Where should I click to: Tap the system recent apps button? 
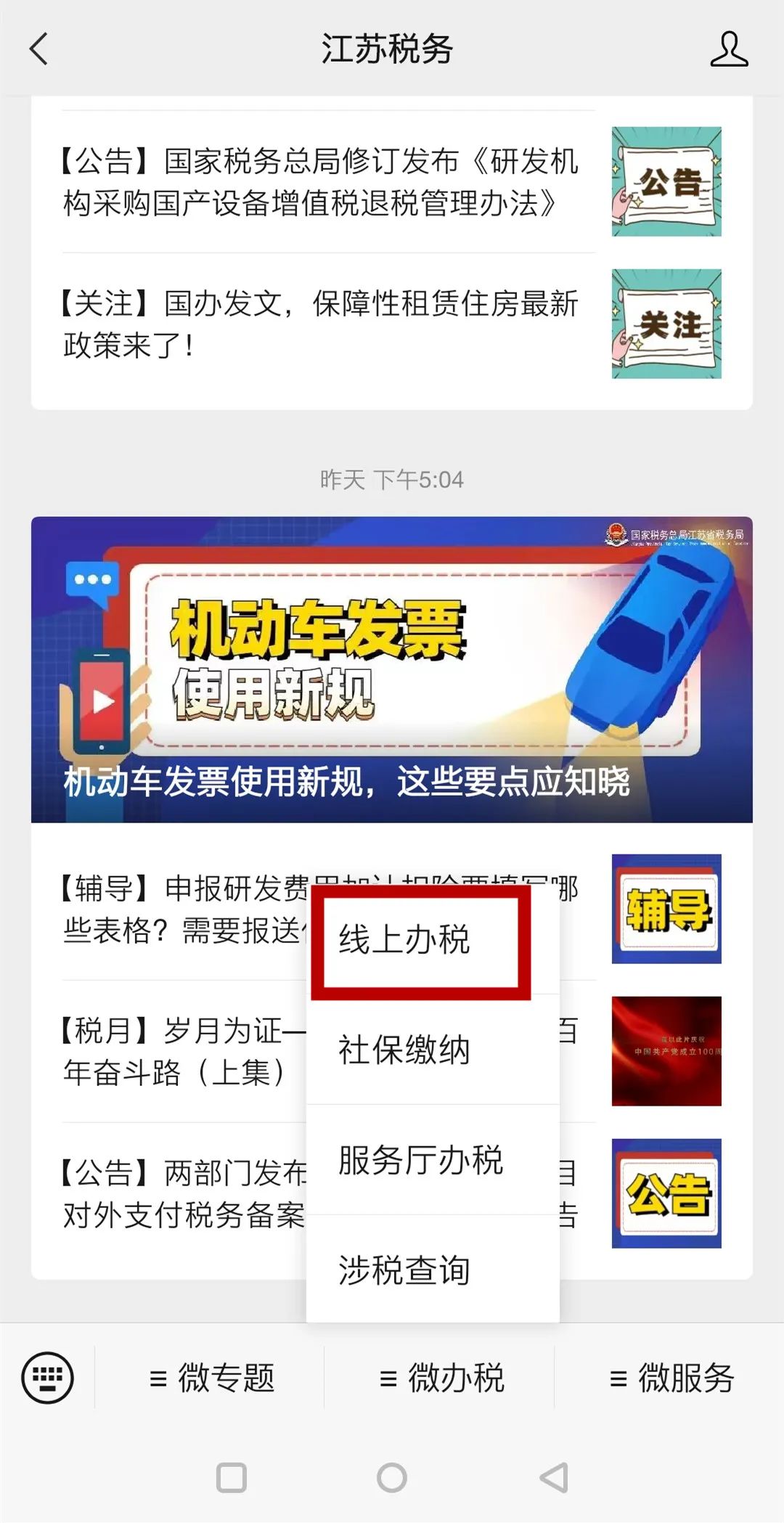point(232,1477)
